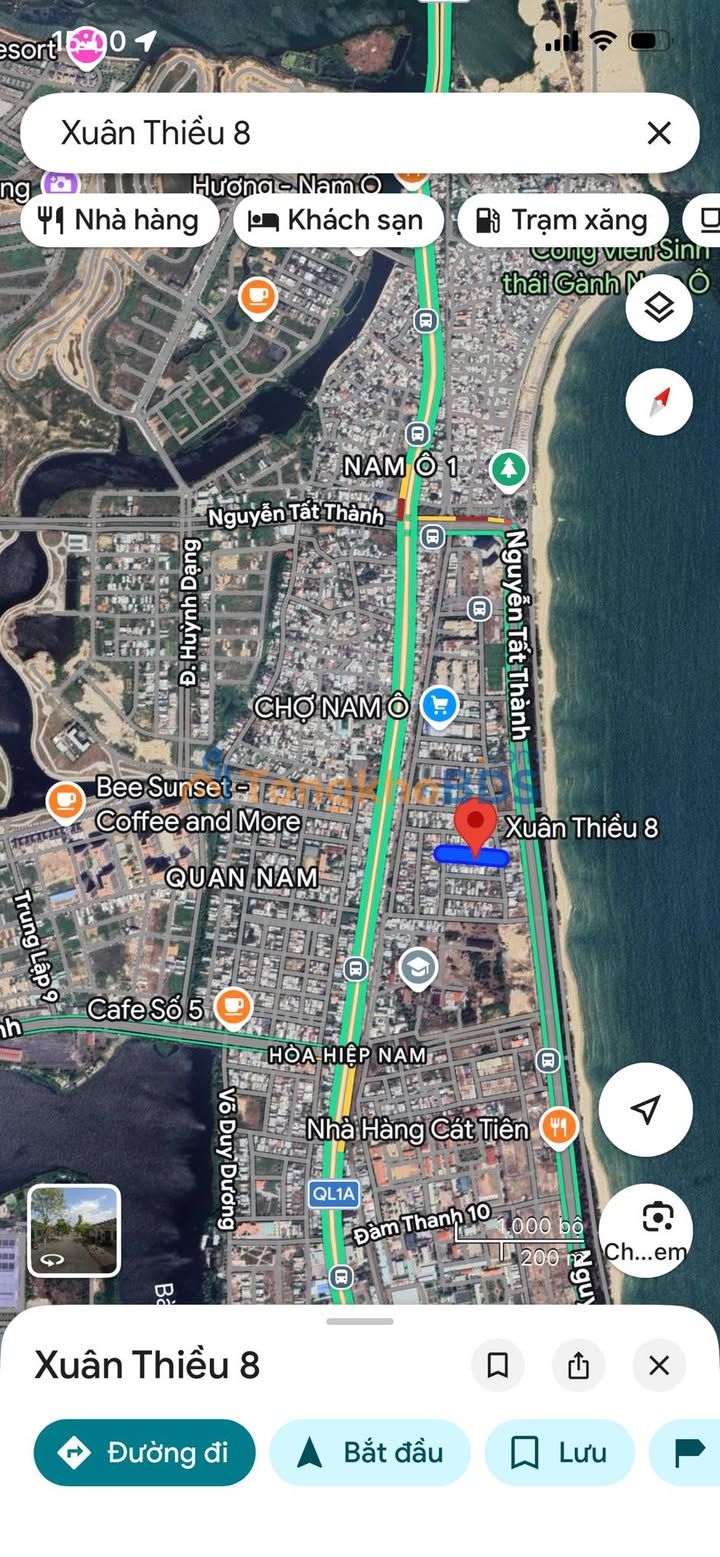Show Trạm xăng on the map

tap(562, 220)
